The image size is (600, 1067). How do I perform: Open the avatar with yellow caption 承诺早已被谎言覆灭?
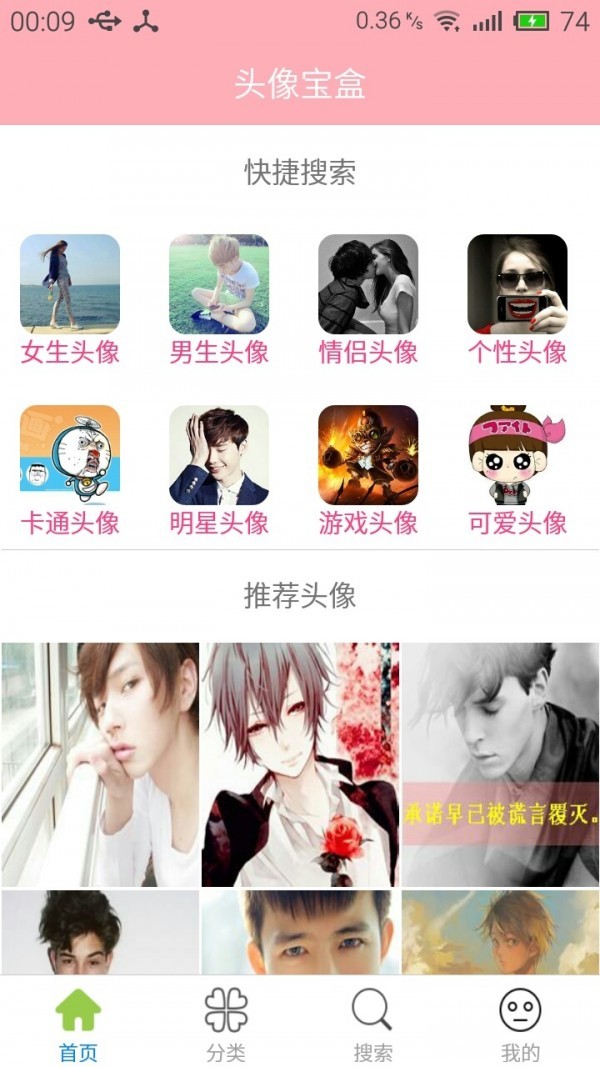(x=500, y=764)
